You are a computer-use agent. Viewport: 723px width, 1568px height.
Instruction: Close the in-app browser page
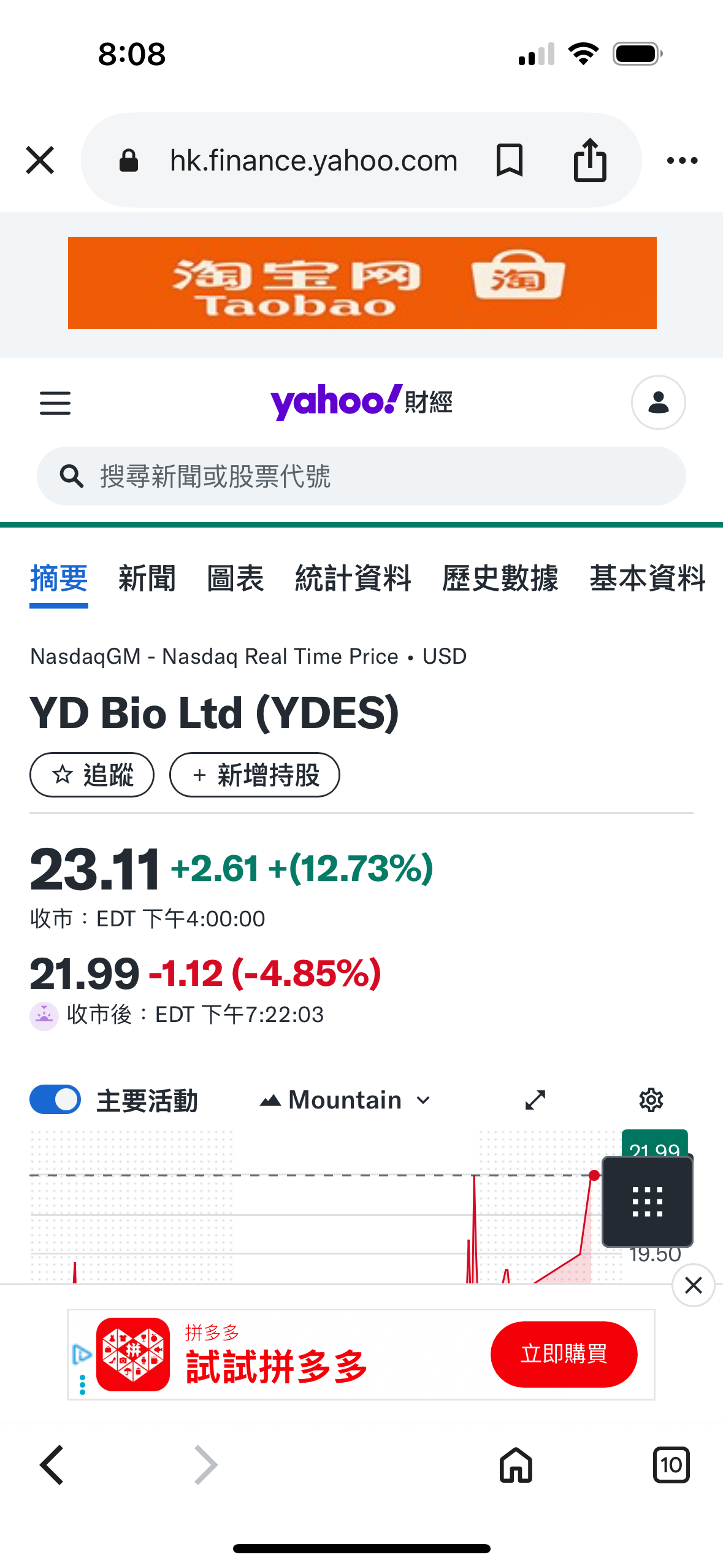pos(40,161)
